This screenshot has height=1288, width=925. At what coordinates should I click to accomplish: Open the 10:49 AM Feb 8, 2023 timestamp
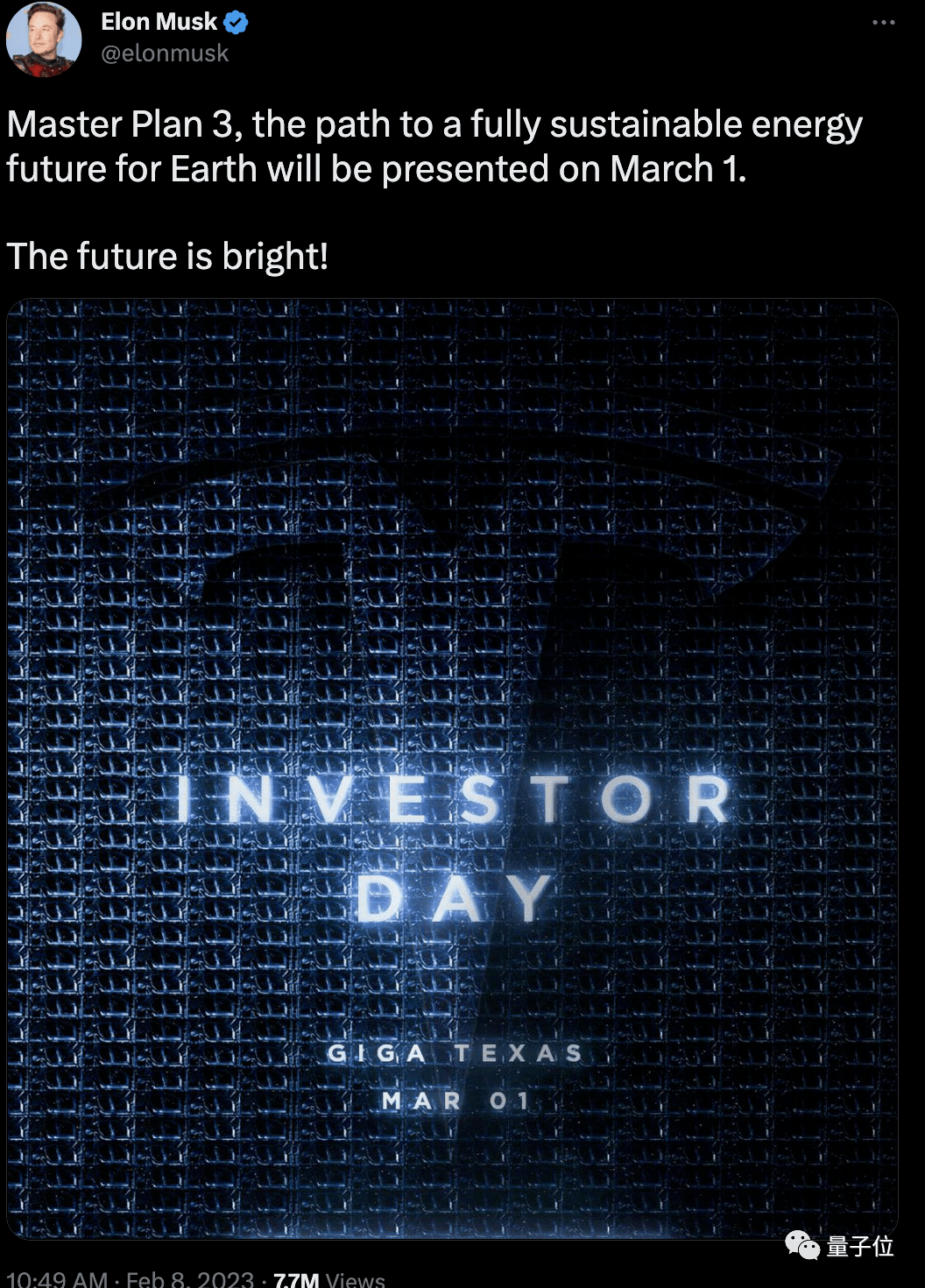[131, 1278]
